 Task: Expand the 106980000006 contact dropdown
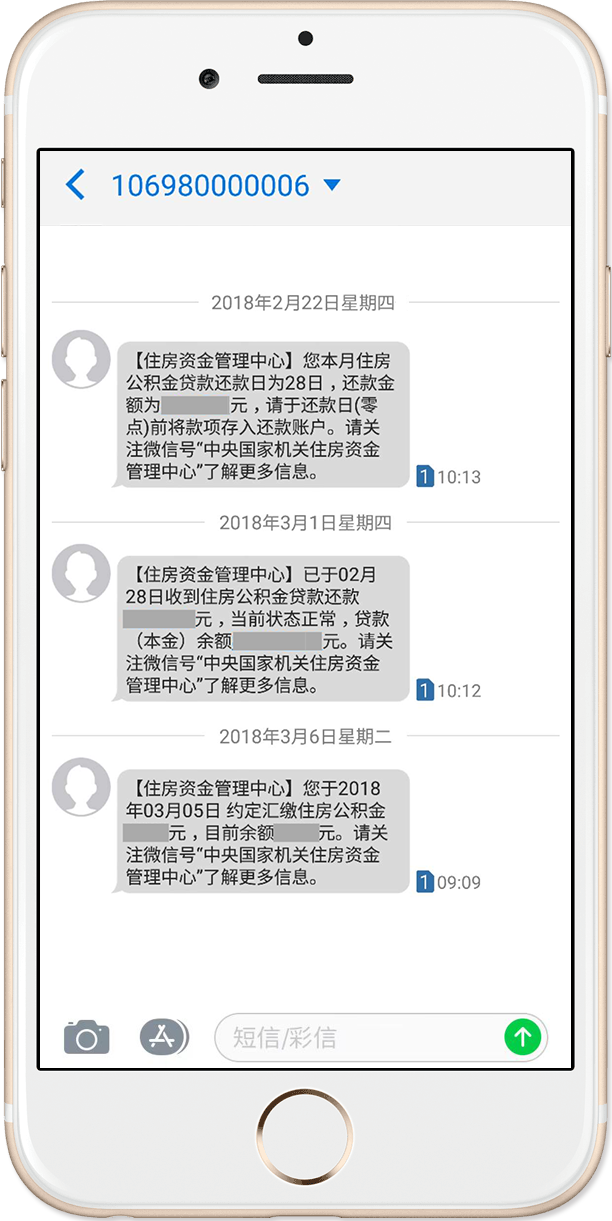coord(332,185)
